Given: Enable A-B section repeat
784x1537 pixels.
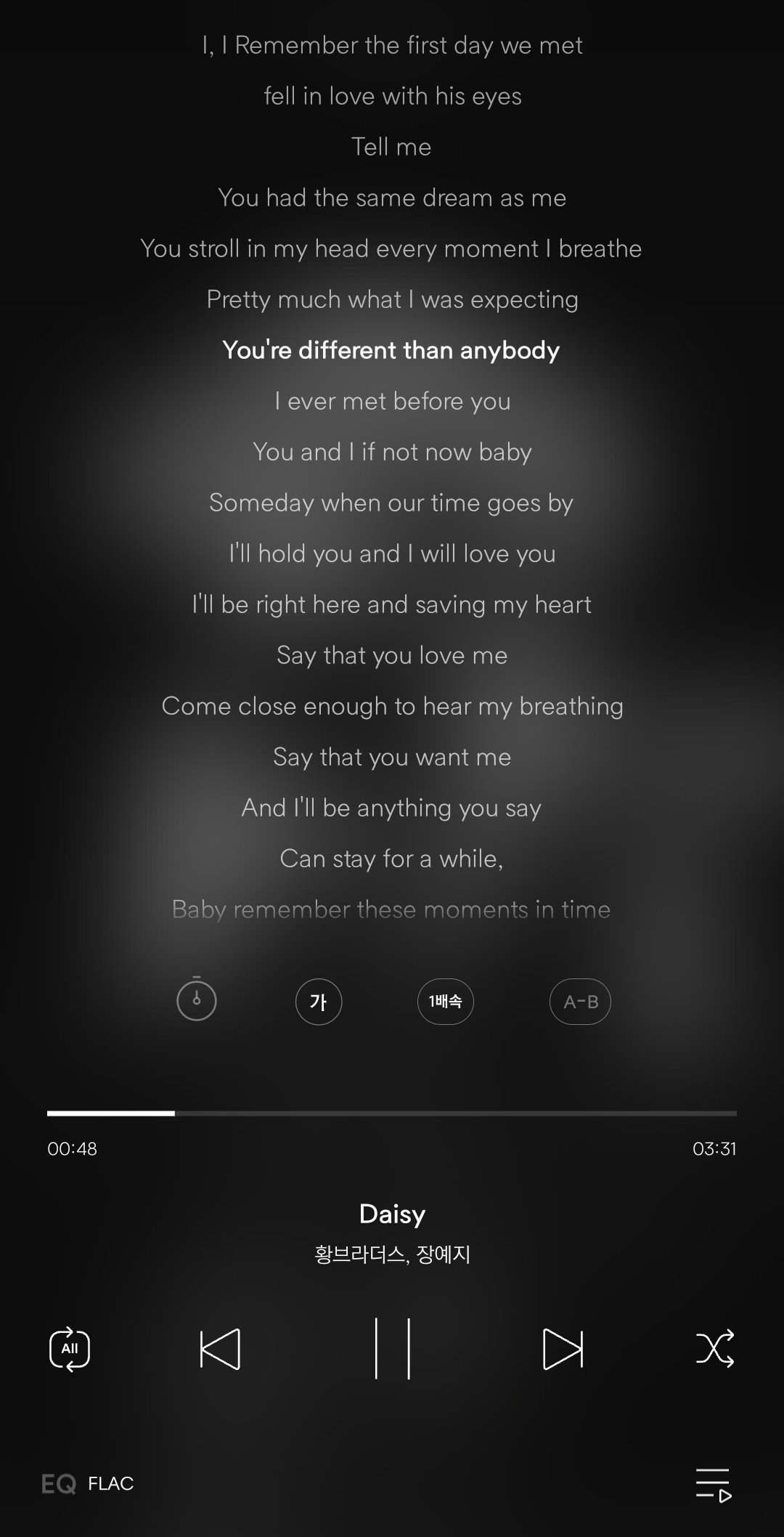Looking at the screenshot, I should [579, 1001].
